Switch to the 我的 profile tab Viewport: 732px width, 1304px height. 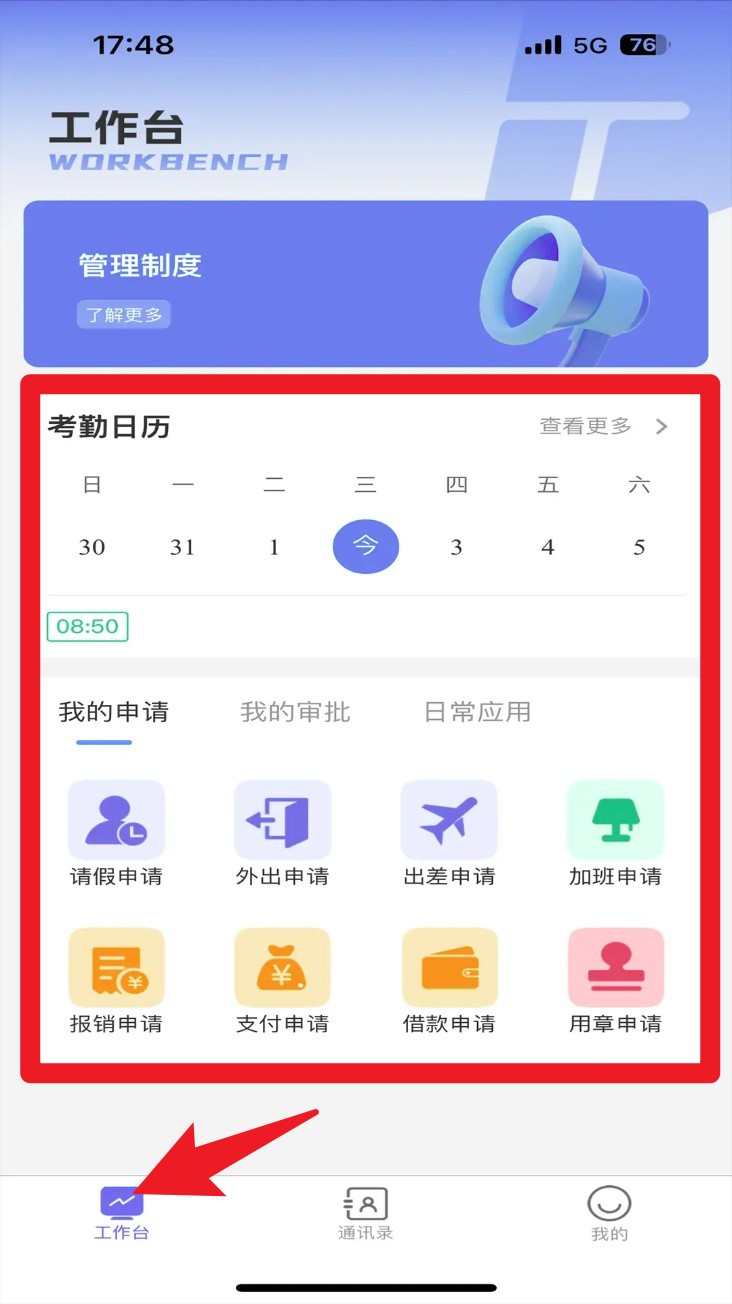[x=609, y=1213]
